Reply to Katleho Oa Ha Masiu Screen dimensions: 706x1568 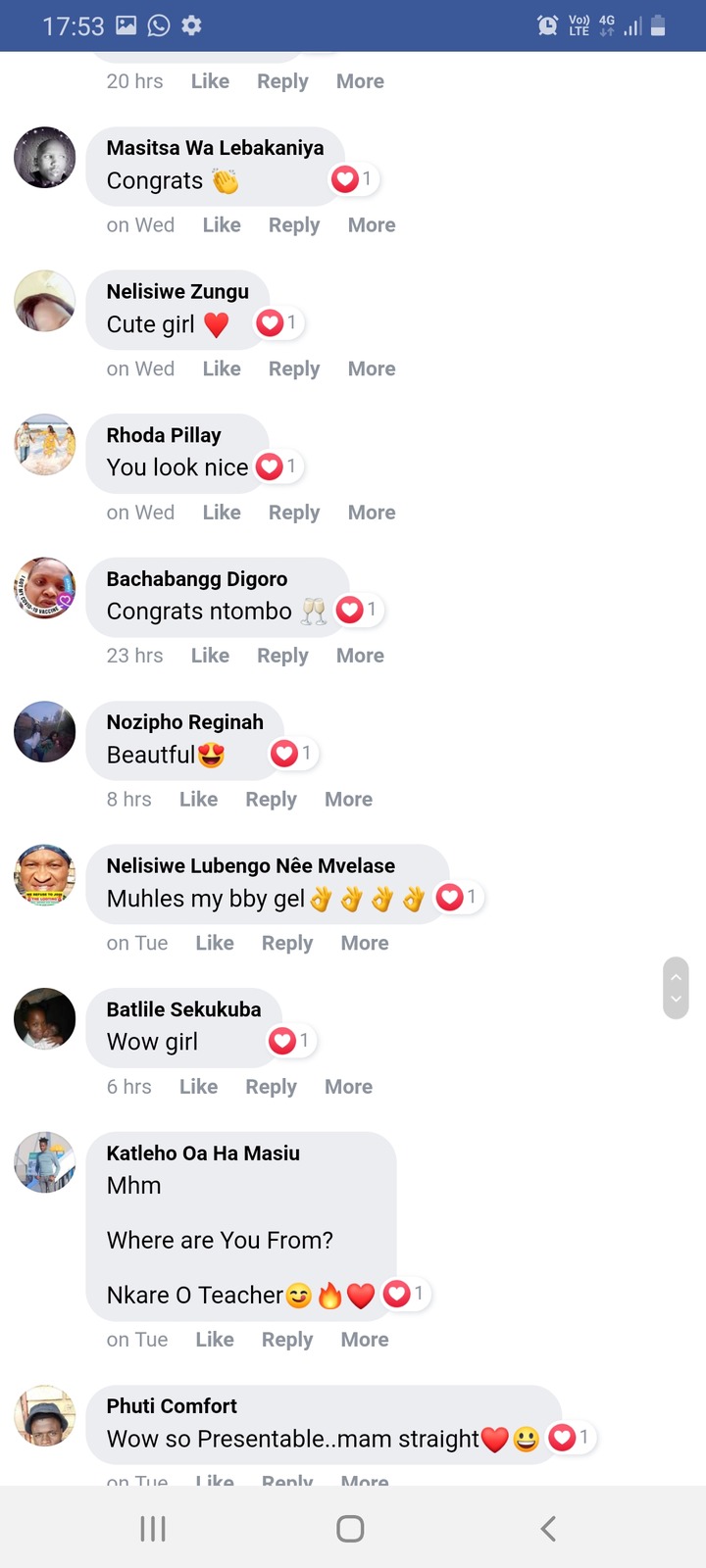point(287,1340)
